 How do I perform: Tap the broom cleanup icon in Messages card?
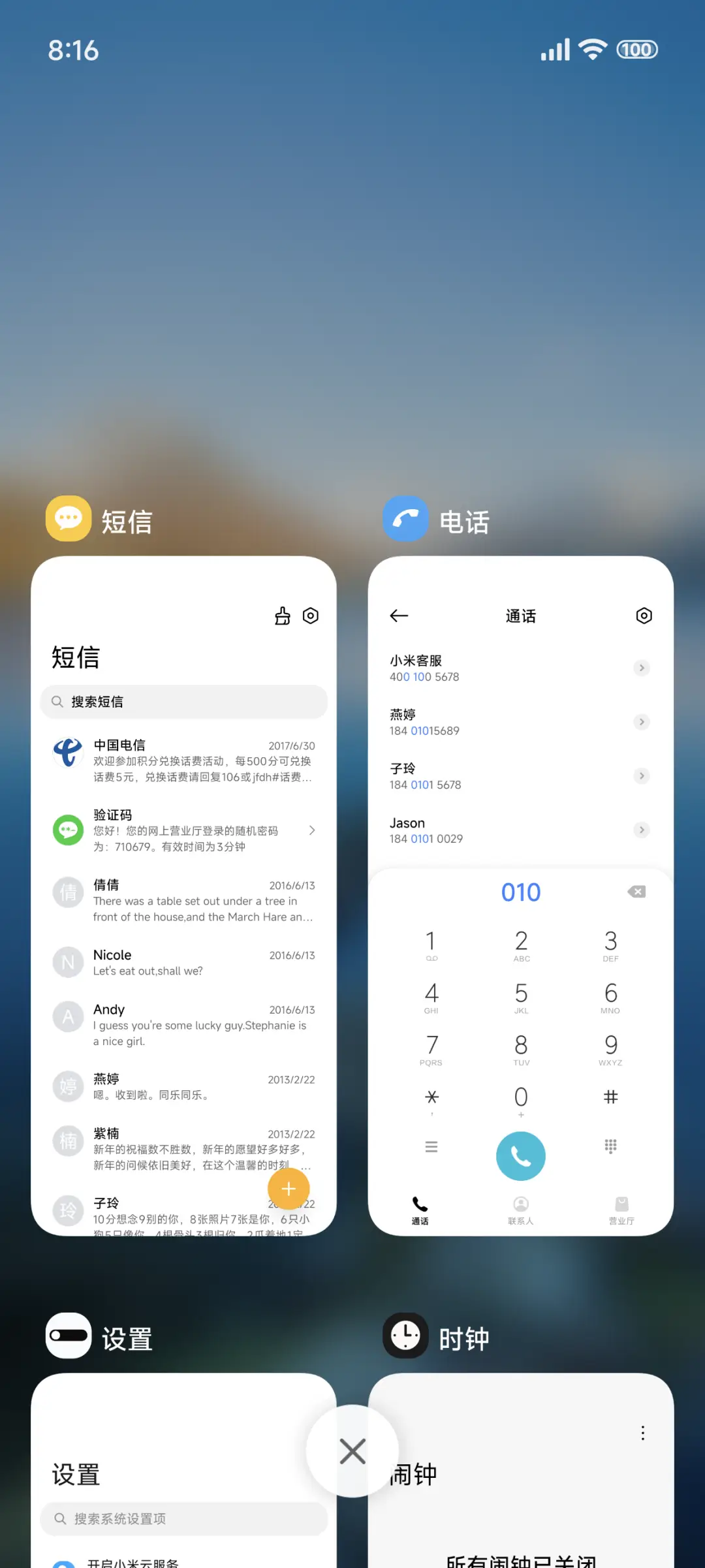pyautogui.click(x=282, y=615)
